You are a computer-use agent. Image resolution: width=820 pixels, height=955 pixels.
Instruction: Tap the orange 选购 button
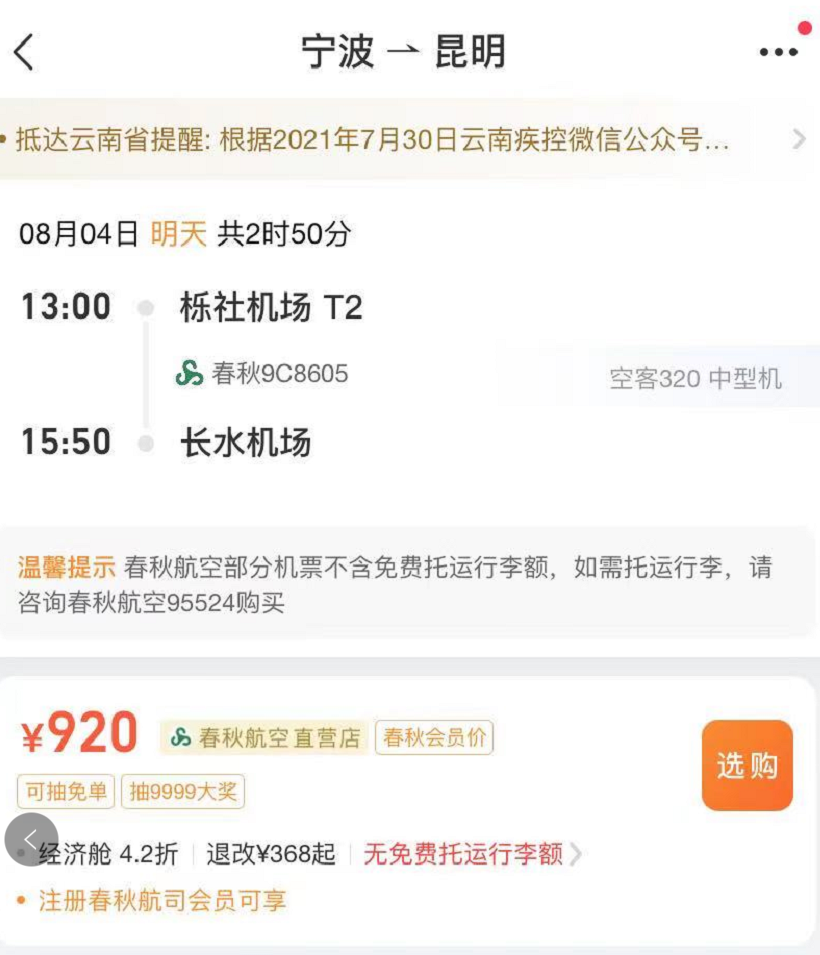pyautogui.click(x=747, y=766)
